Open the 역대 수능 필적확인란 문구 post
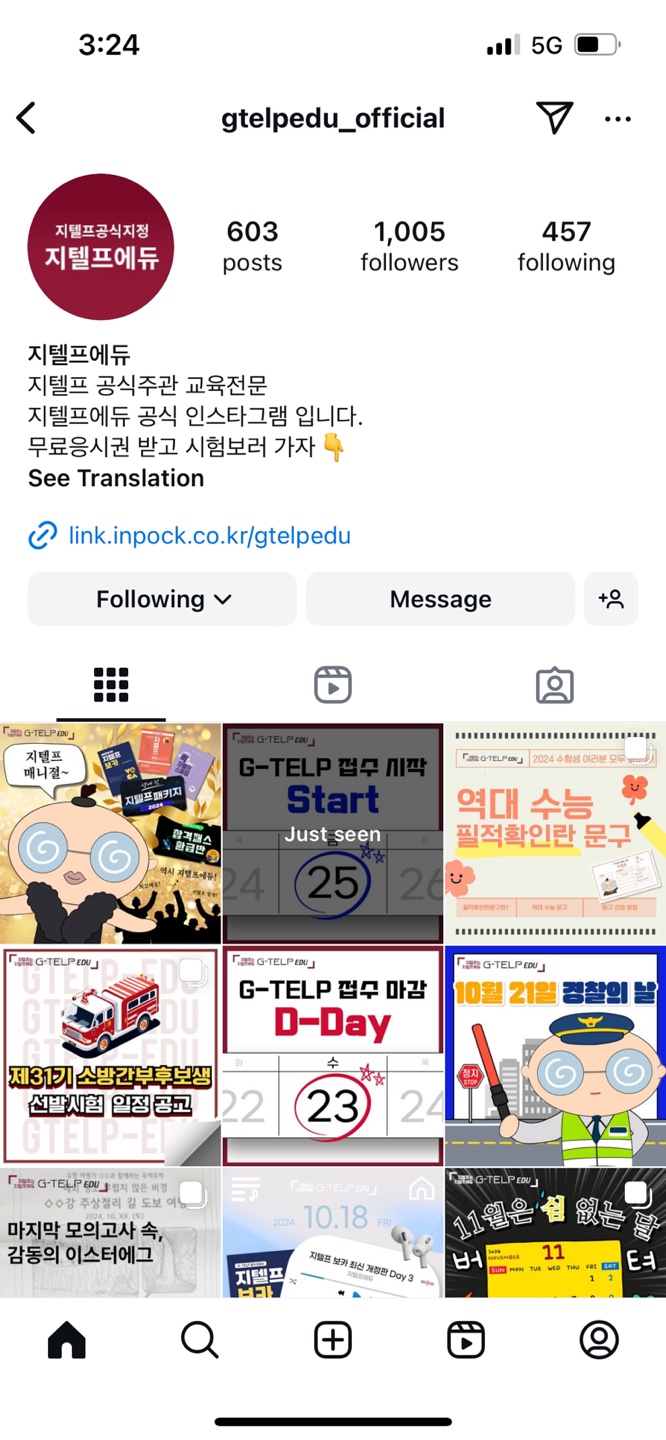 (555, 833)
